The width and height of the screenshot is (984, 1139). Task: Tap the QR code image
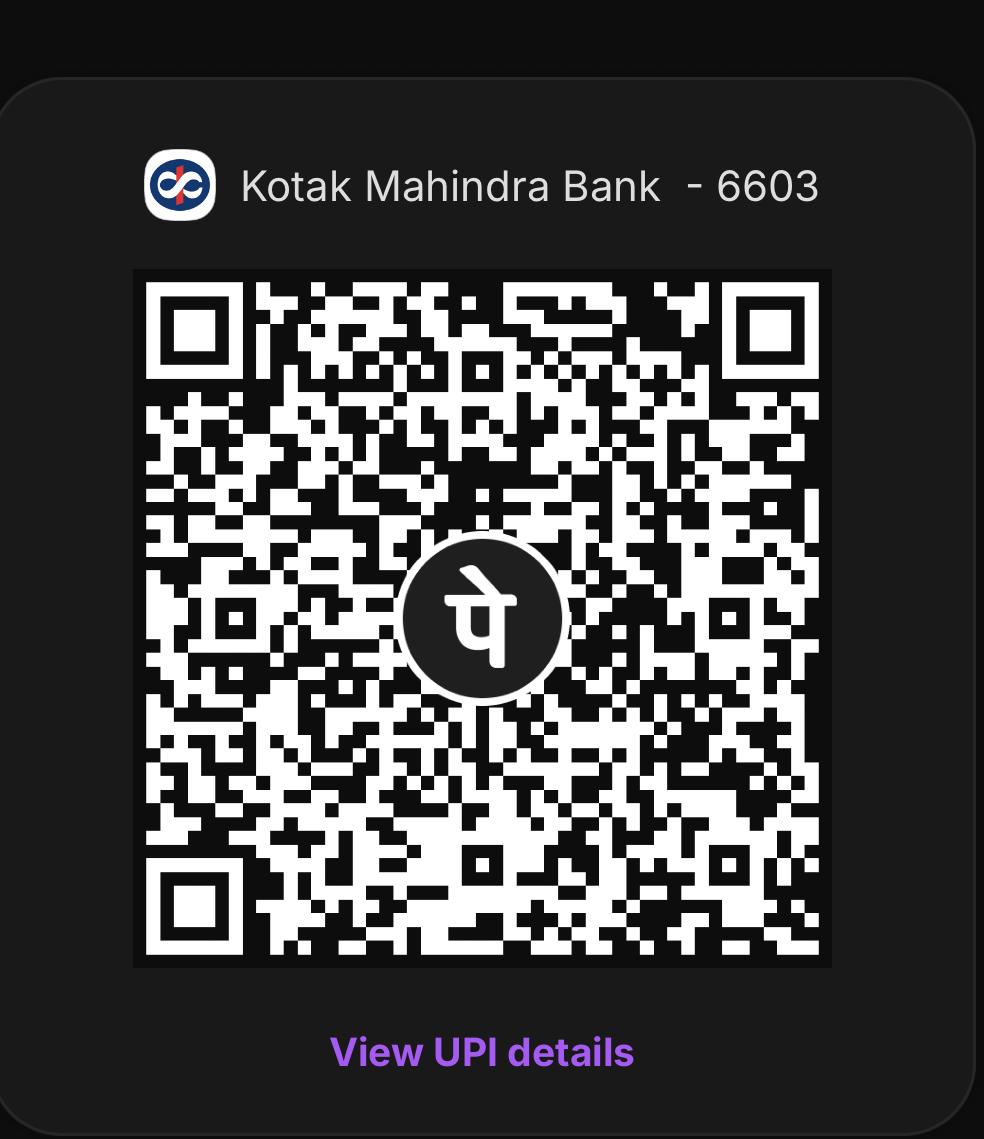(x=481, y=615)
